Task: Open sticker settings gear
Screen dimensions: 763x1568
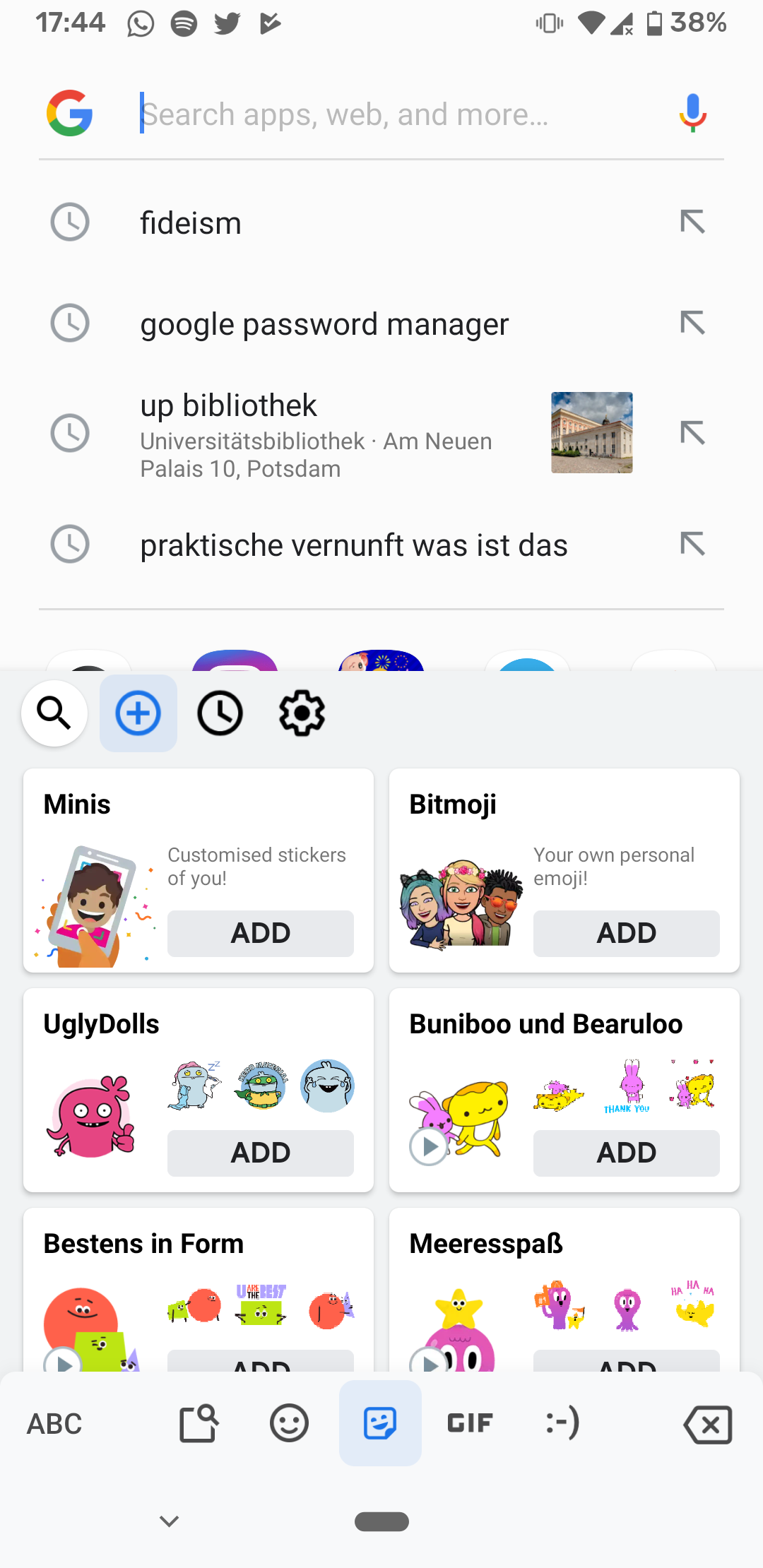Action: click(301, 713)
